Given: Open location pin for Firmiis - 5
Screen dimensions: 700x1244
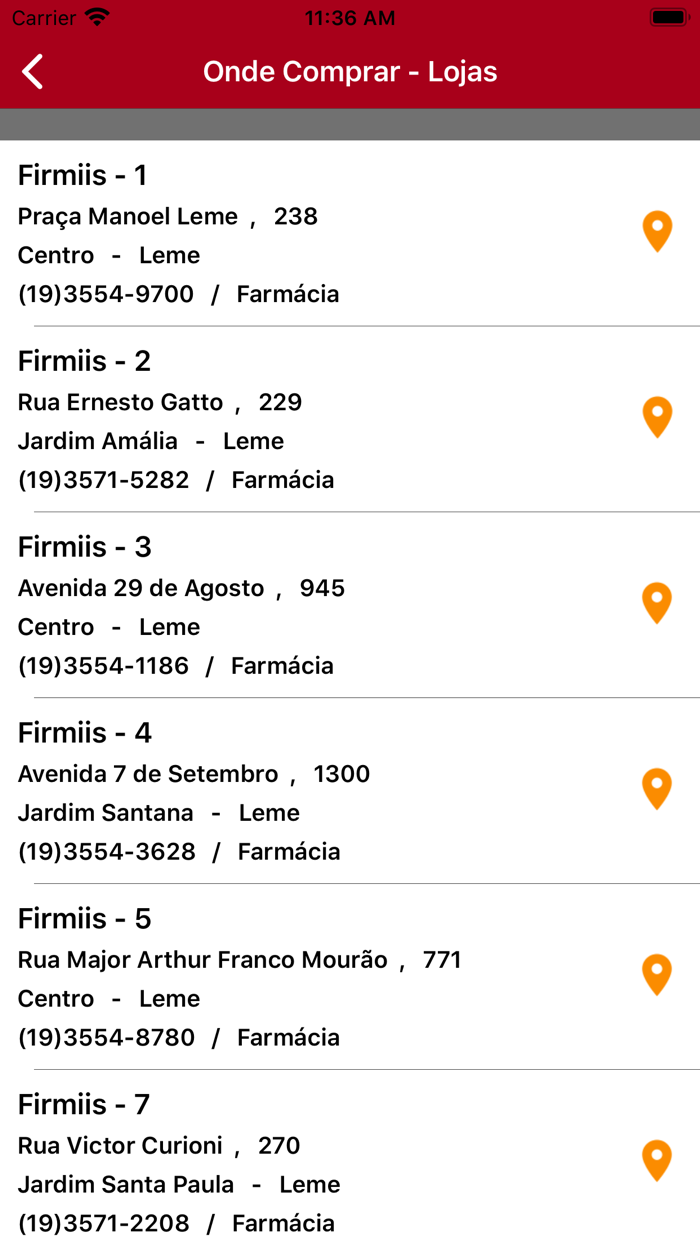Looking at the screenshot, I should pos(657,976).
